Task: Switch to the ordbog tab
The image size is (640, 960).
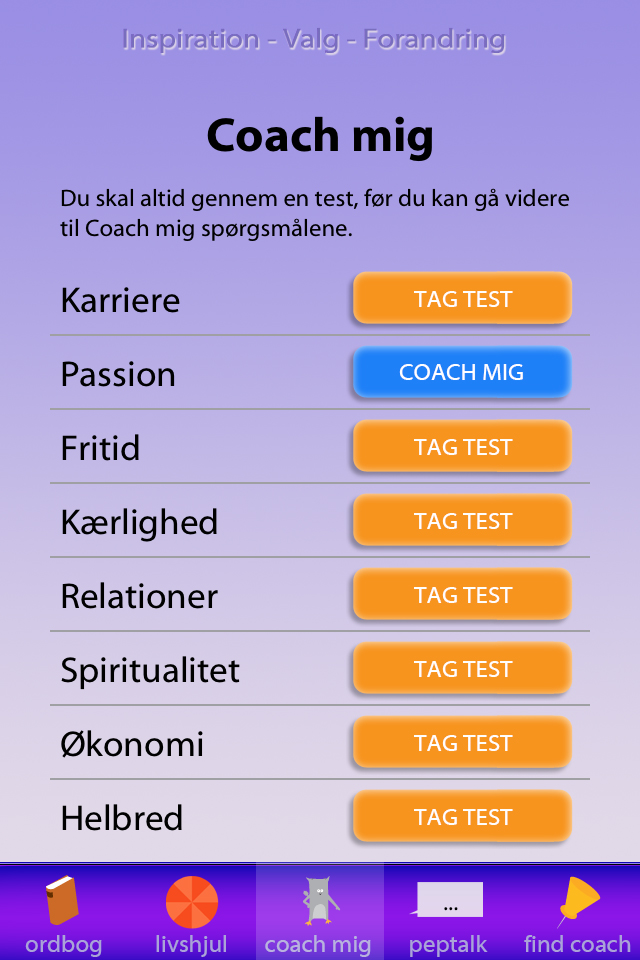Action: [x=63, y=912]
